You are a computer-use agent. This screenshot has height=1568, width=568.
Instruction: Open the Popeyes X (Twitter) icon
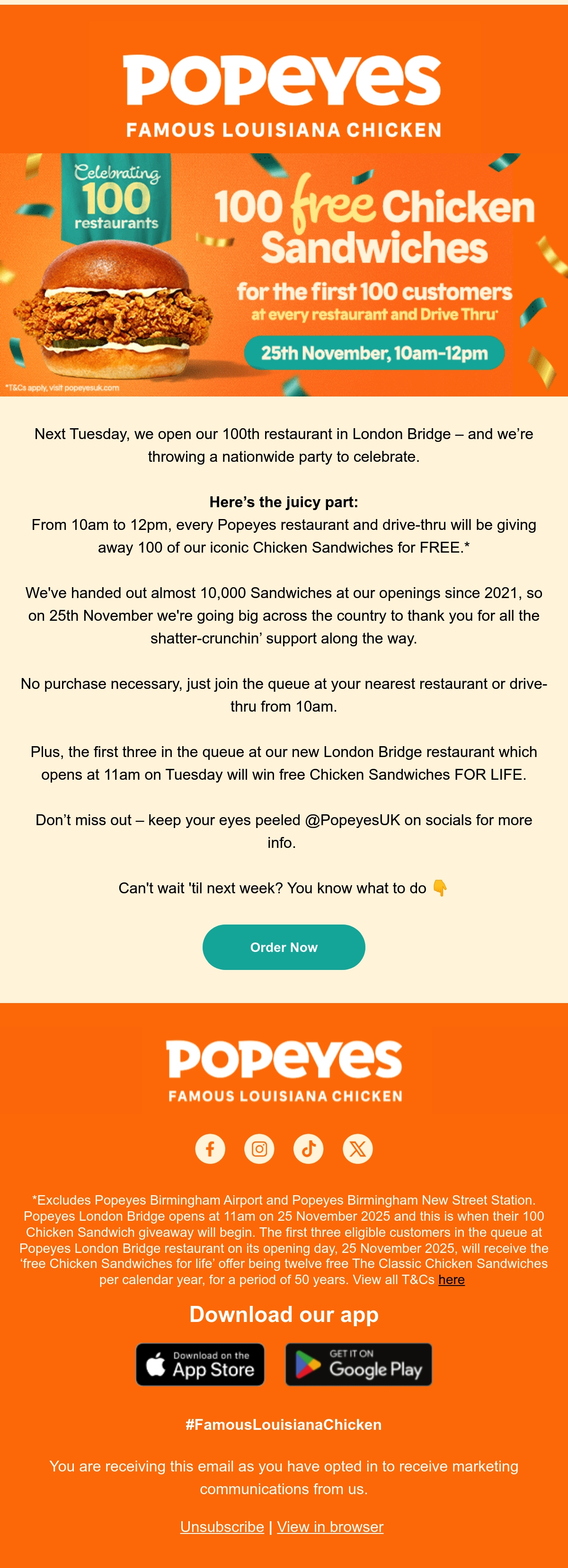tap(358, 1149)
